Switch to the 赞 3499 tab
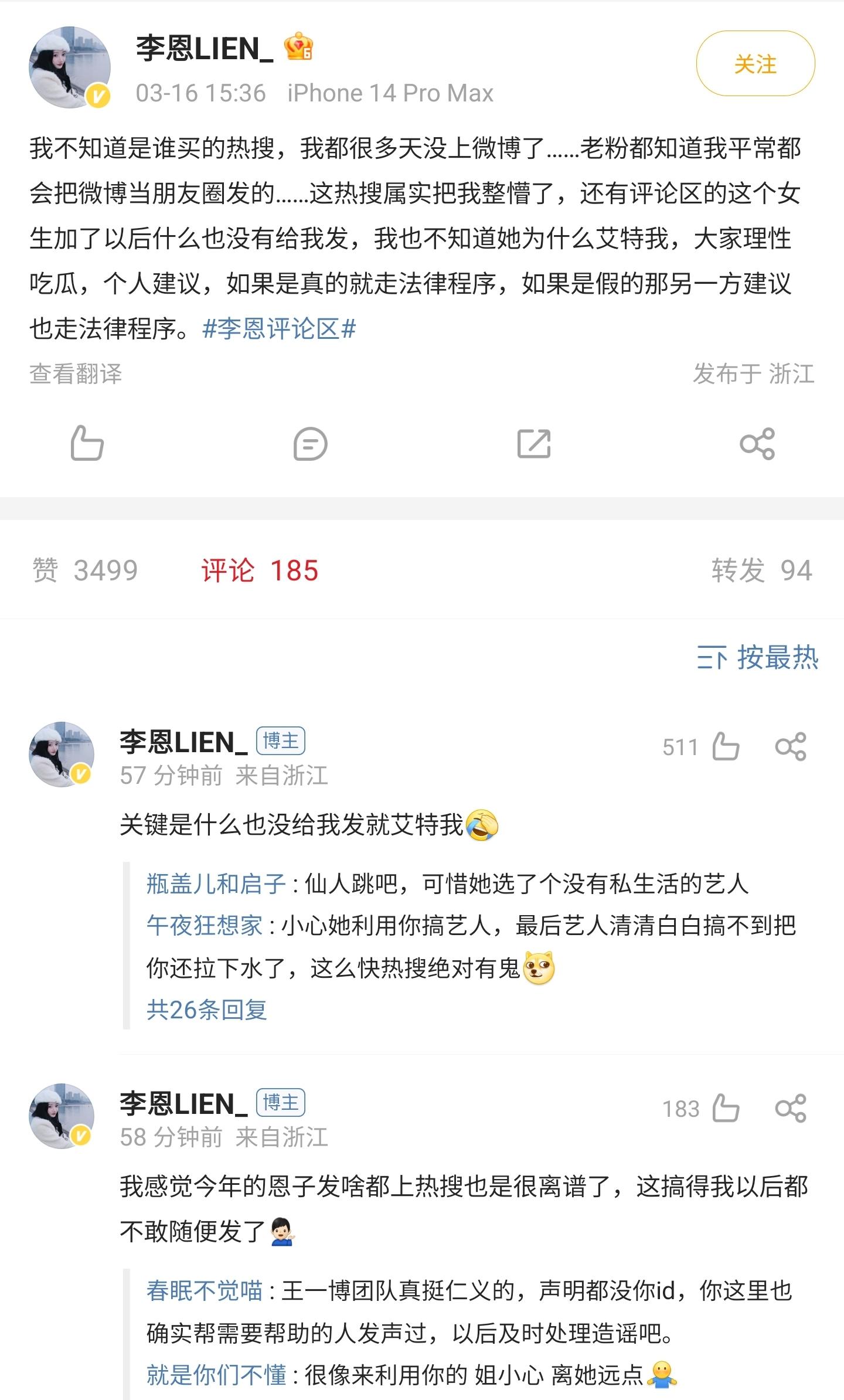The image size is (844, 1400). pos(85,570)
